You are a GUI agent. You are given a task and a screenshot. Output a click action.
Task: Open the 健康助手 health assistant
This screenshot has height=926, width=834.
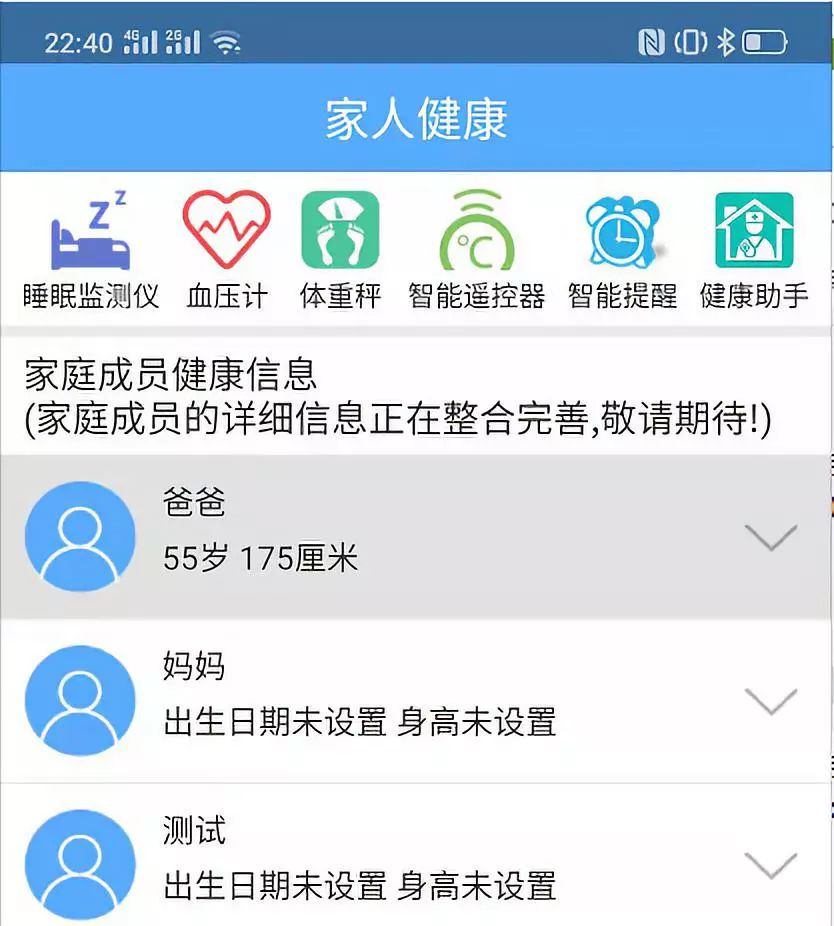pyautogui.click(x=754, y=248)
